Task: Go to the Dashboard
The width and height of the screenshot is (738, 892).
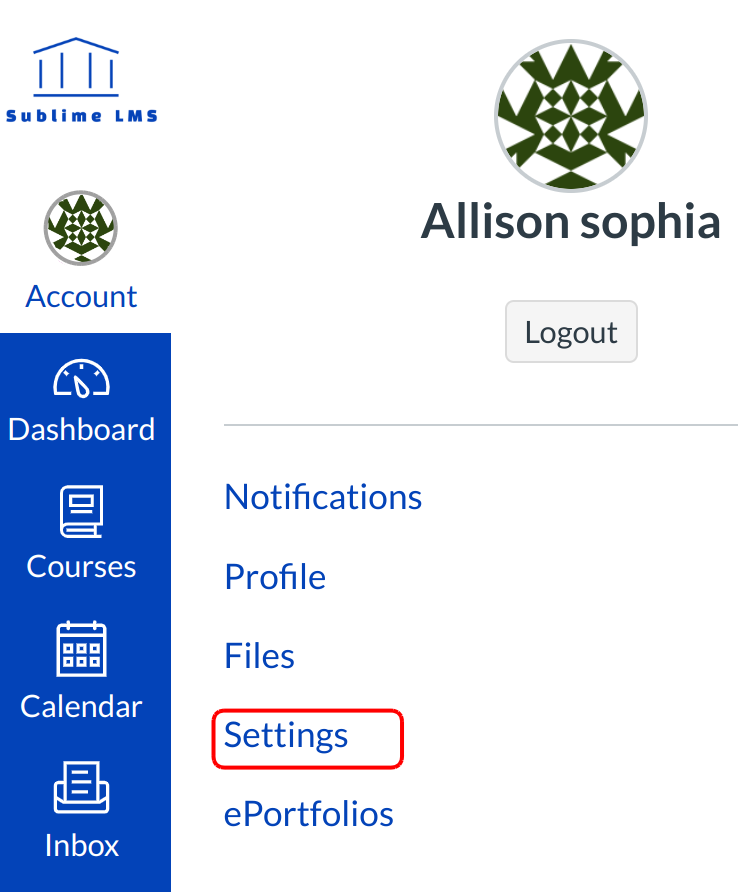Action: click(82, 401)
